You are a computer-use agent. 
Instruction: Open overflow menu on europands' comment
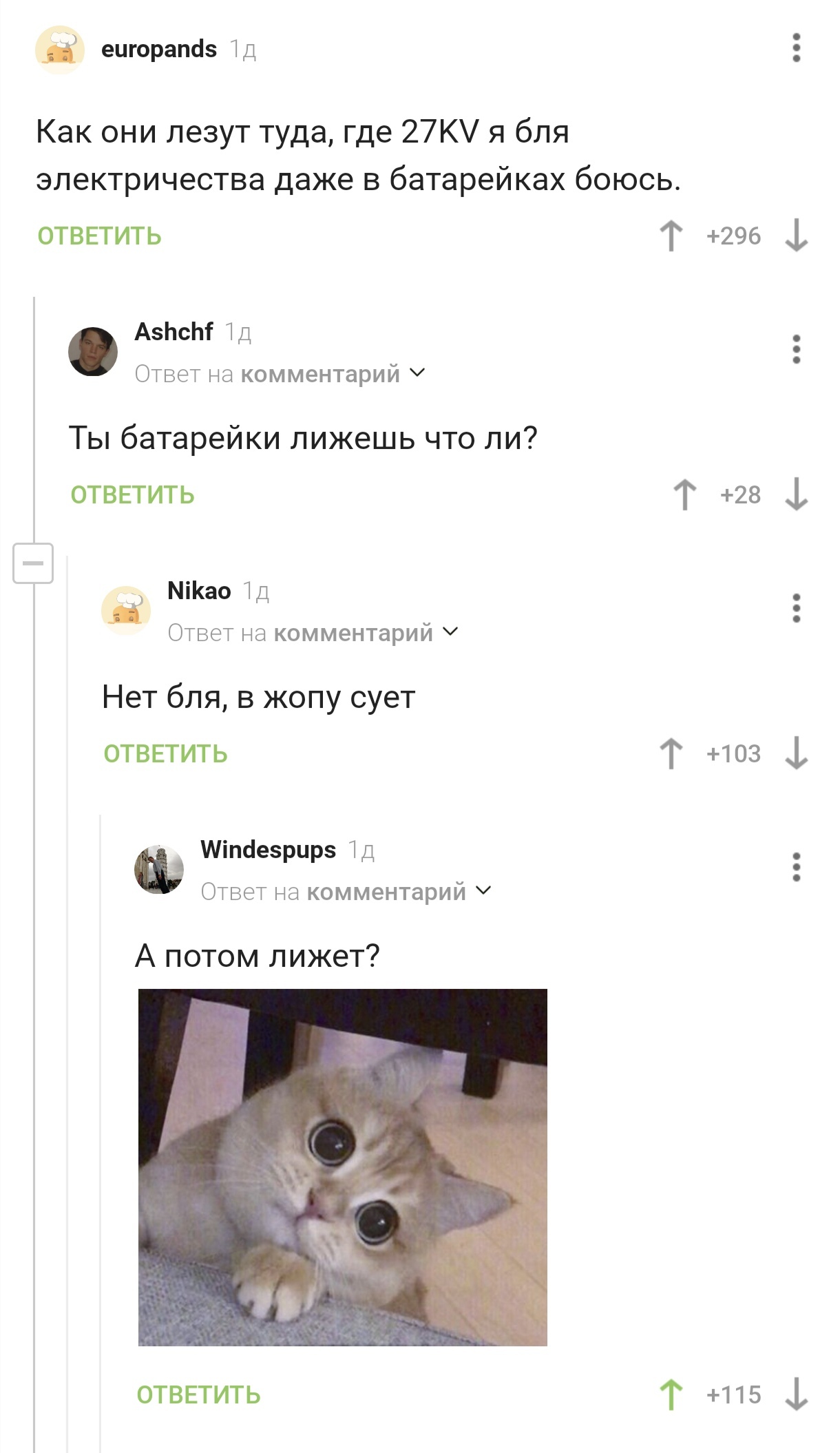[x=796, y=48]
